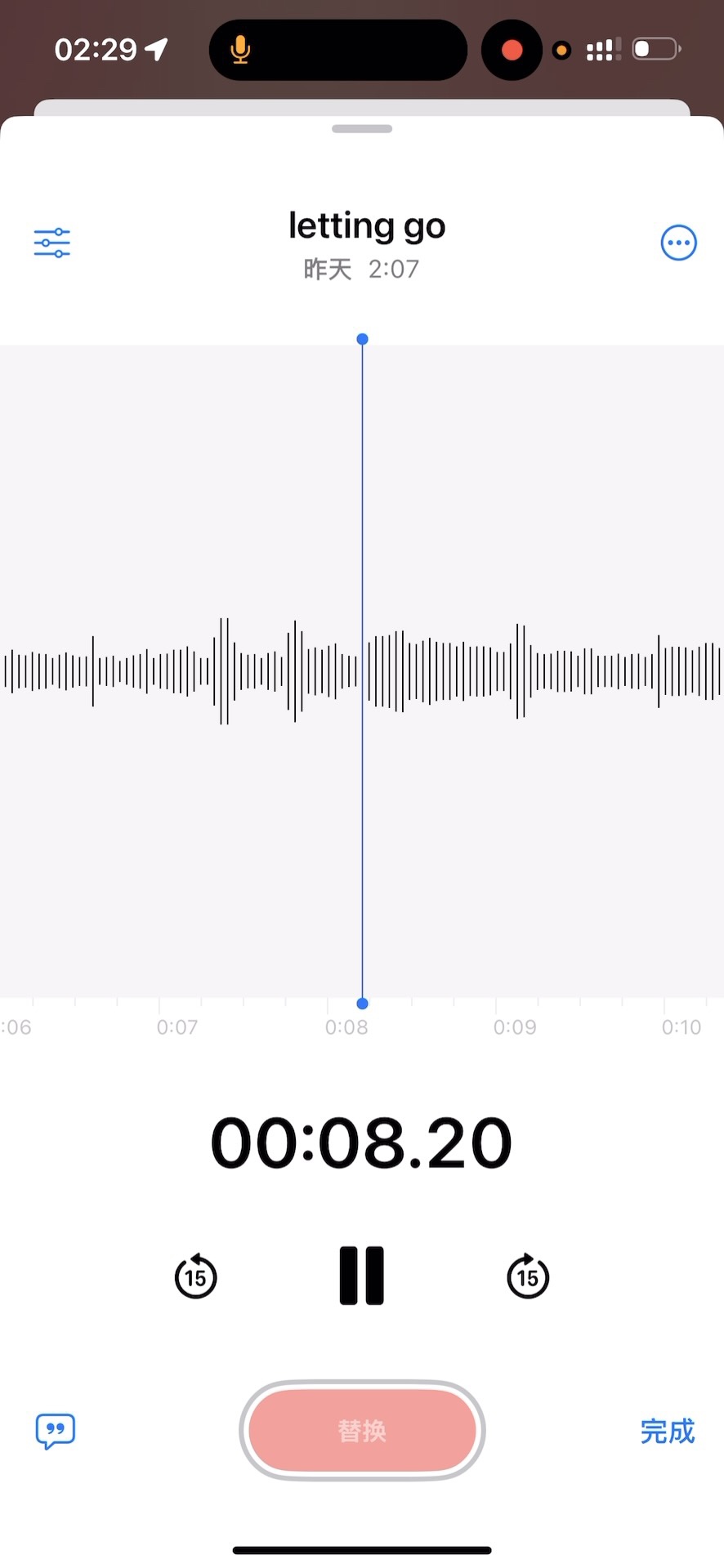Open the more options ellipsis menu
The width and height of the screenshot is (724, 1568).
pos(678,243)
